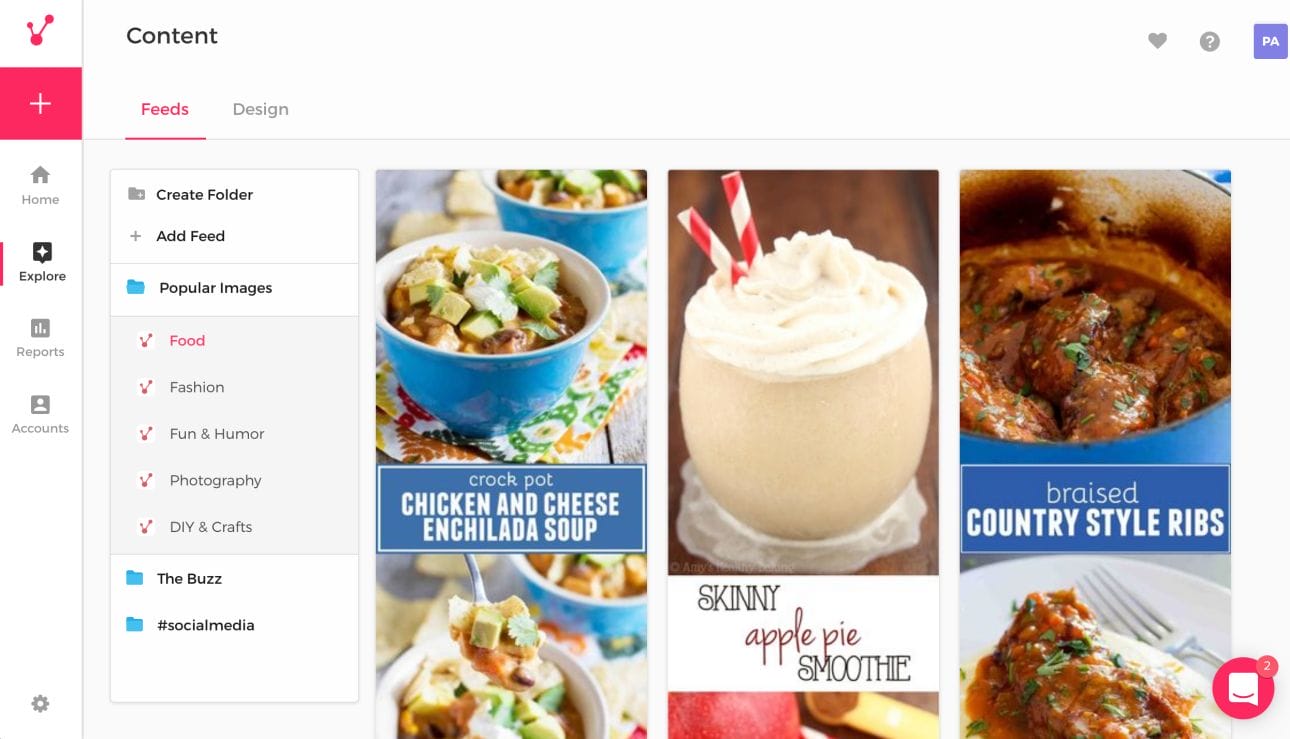1290x739 pixels.
Task: Open the Fun & Humor feed
Action: [x=216, y=434]
